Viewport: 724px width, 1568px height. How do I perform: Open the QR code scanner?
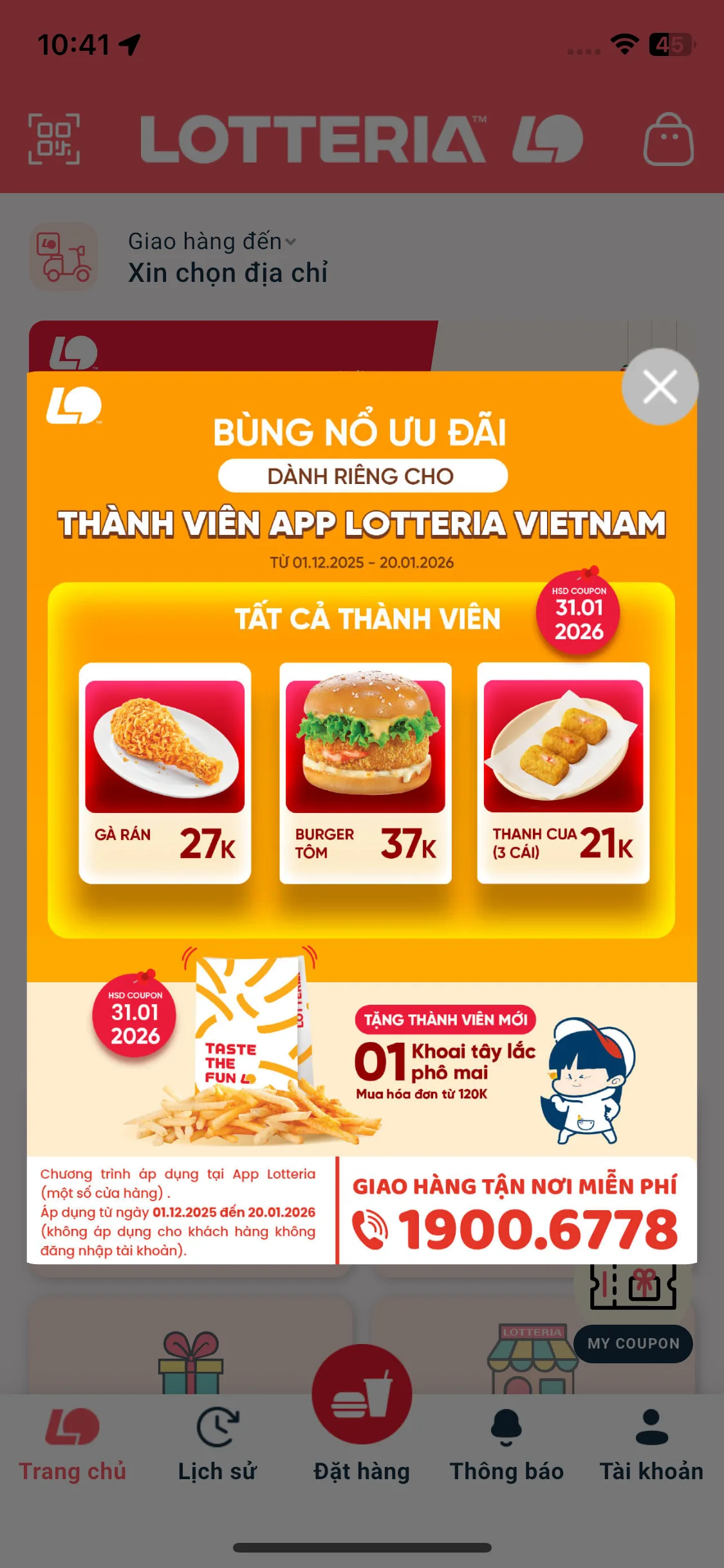click(x=54, y=139)
